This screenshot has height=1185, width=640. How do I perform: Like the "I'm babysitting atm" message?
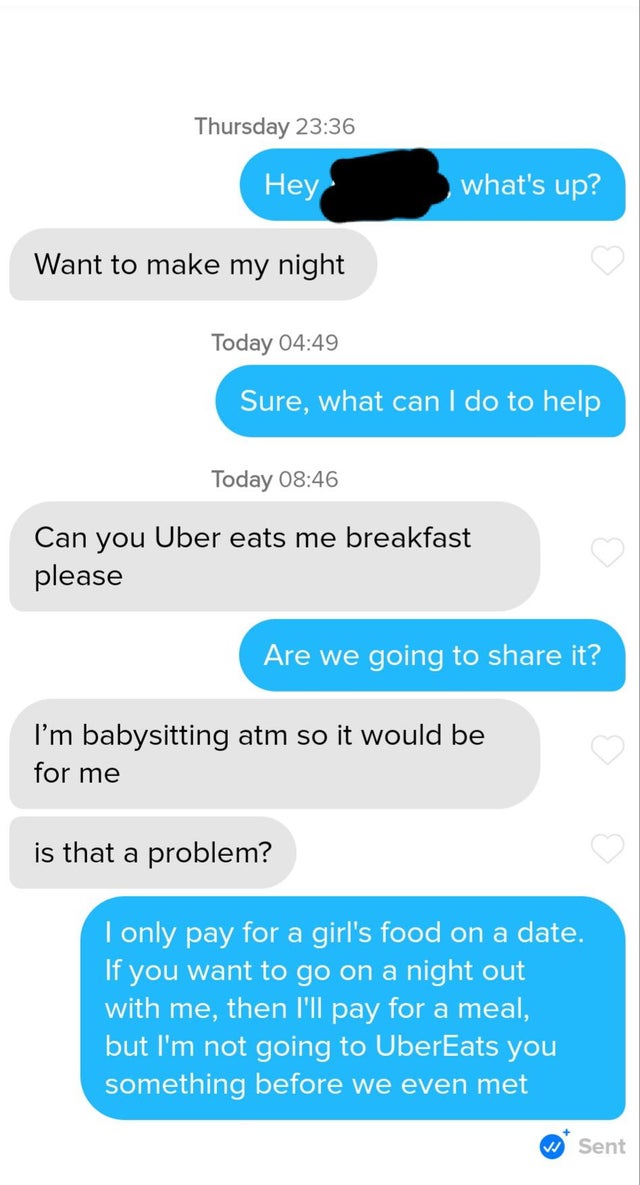pyautogui.click(x=608, y=750)
